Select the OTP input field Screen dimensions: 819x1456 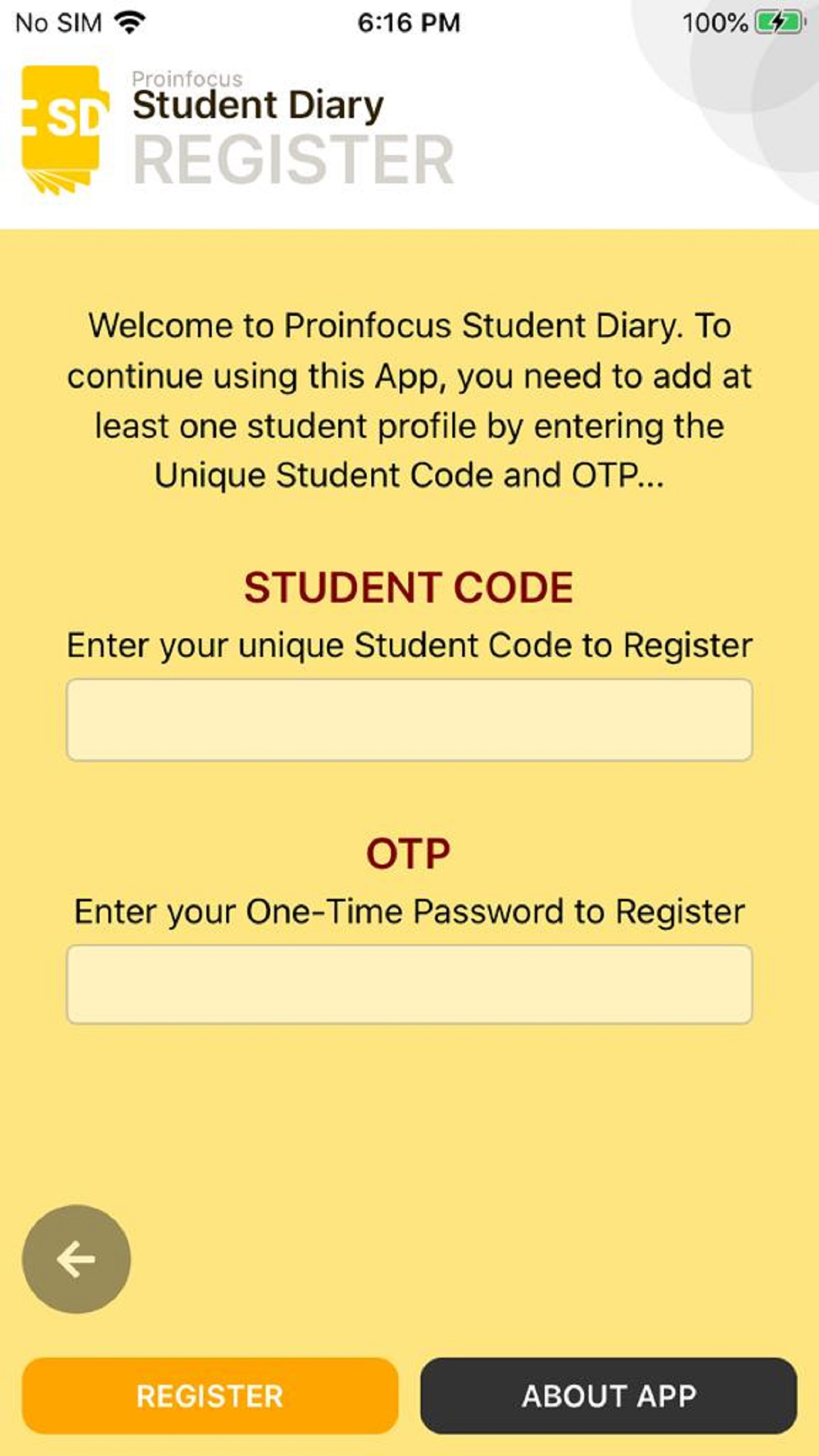coord(409,984)
